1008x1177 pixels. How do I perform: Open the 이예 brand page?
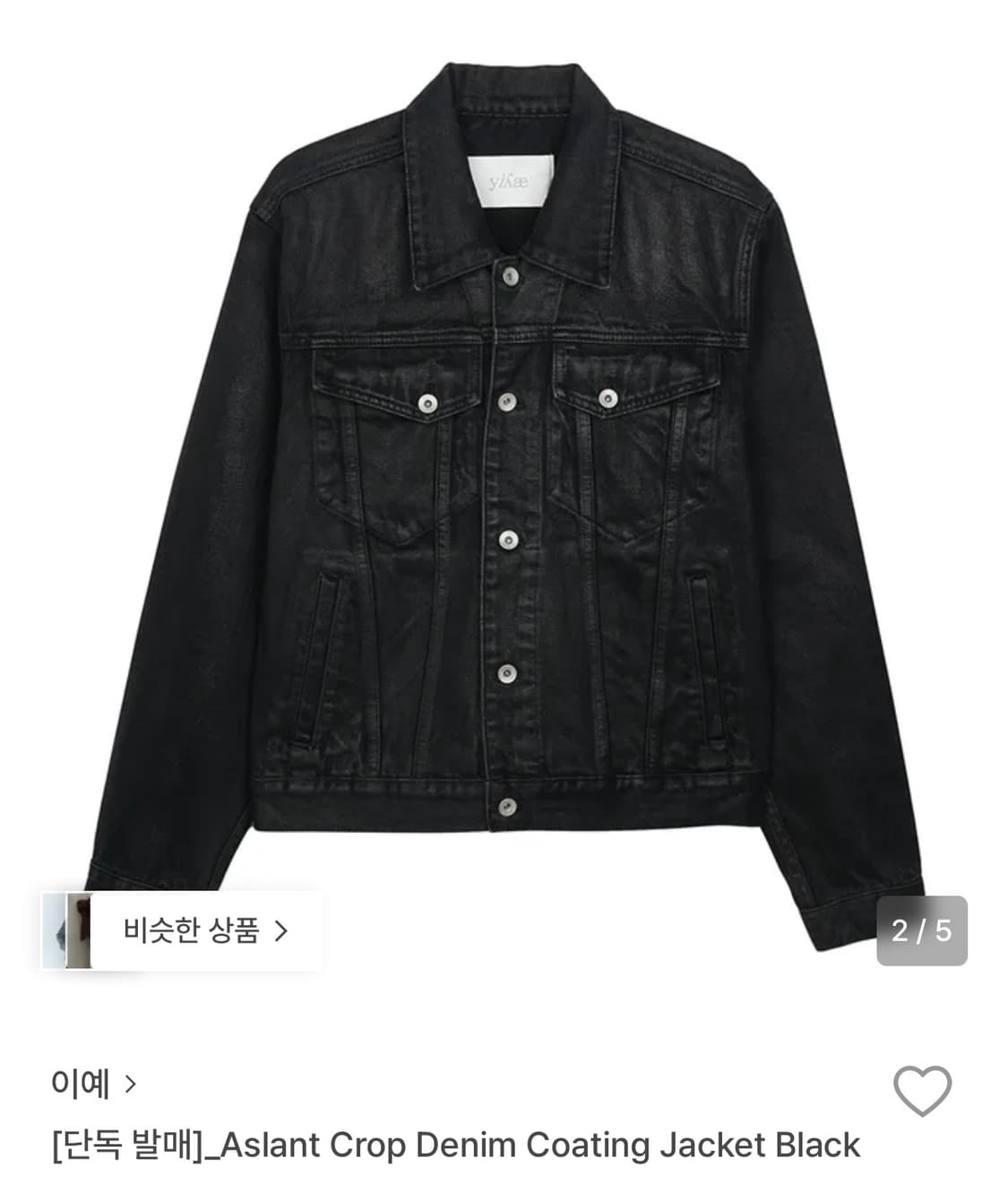pyautogui.click(x=93, y=1084)
